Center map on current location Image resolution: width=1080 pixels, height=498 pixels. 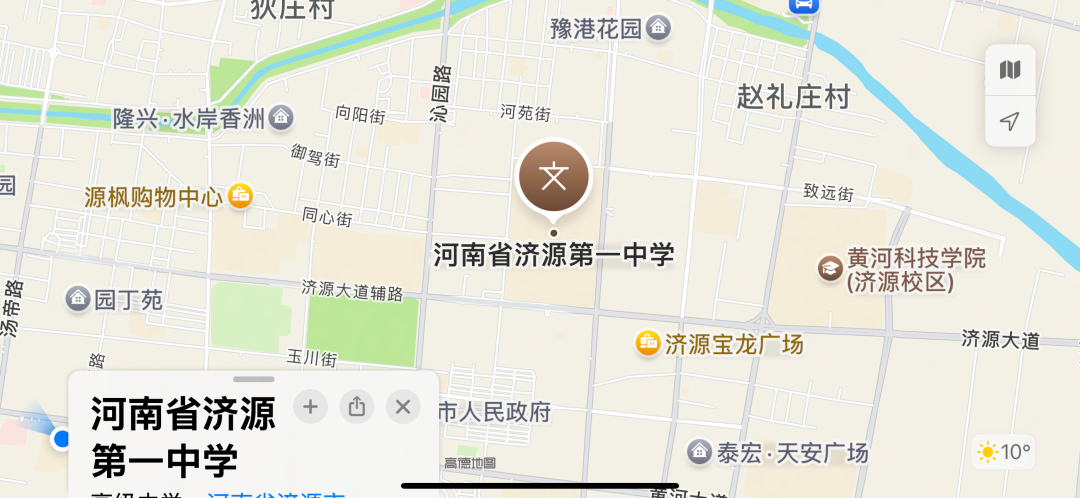click(1010, 121)
